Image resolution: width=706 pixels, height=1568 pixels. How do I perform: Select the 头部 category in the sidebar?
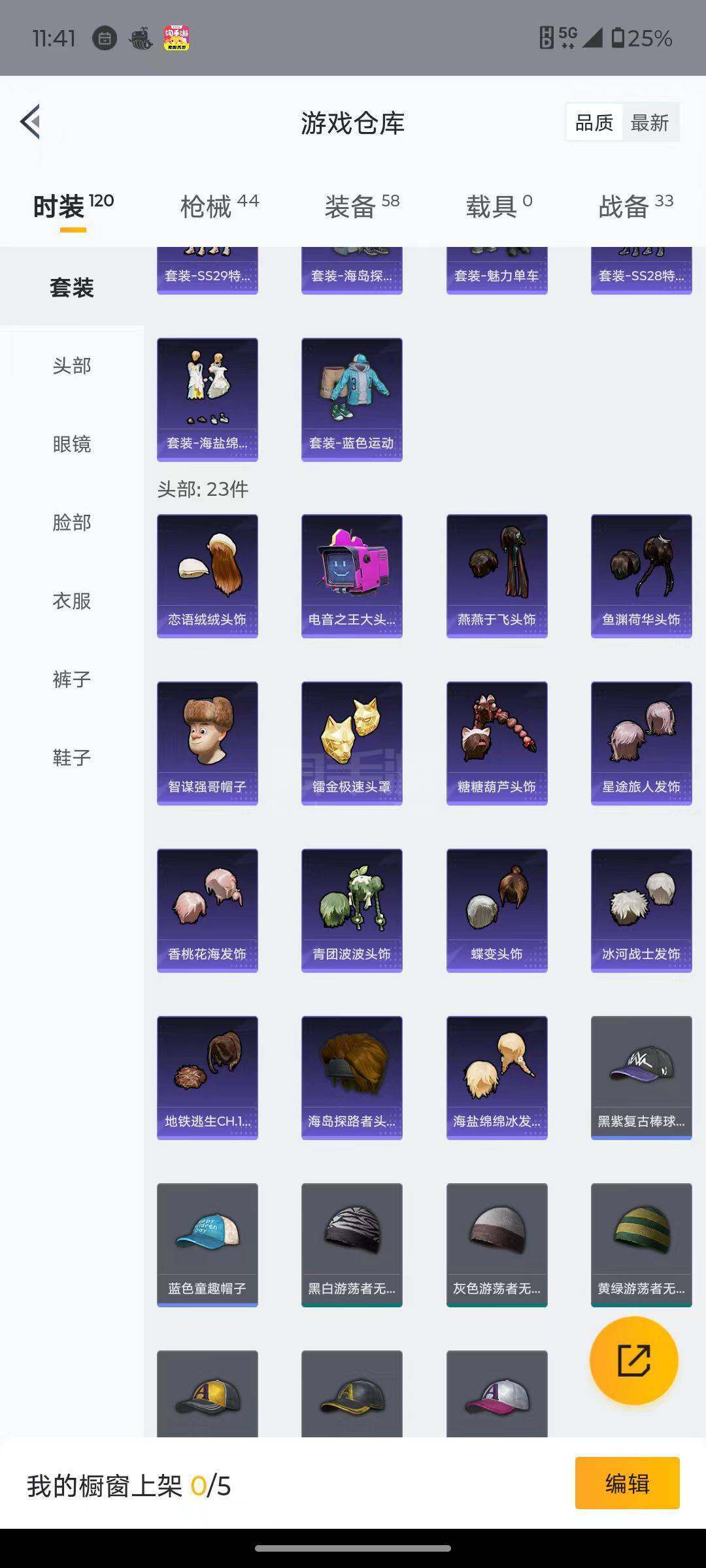tap(72, 366)
